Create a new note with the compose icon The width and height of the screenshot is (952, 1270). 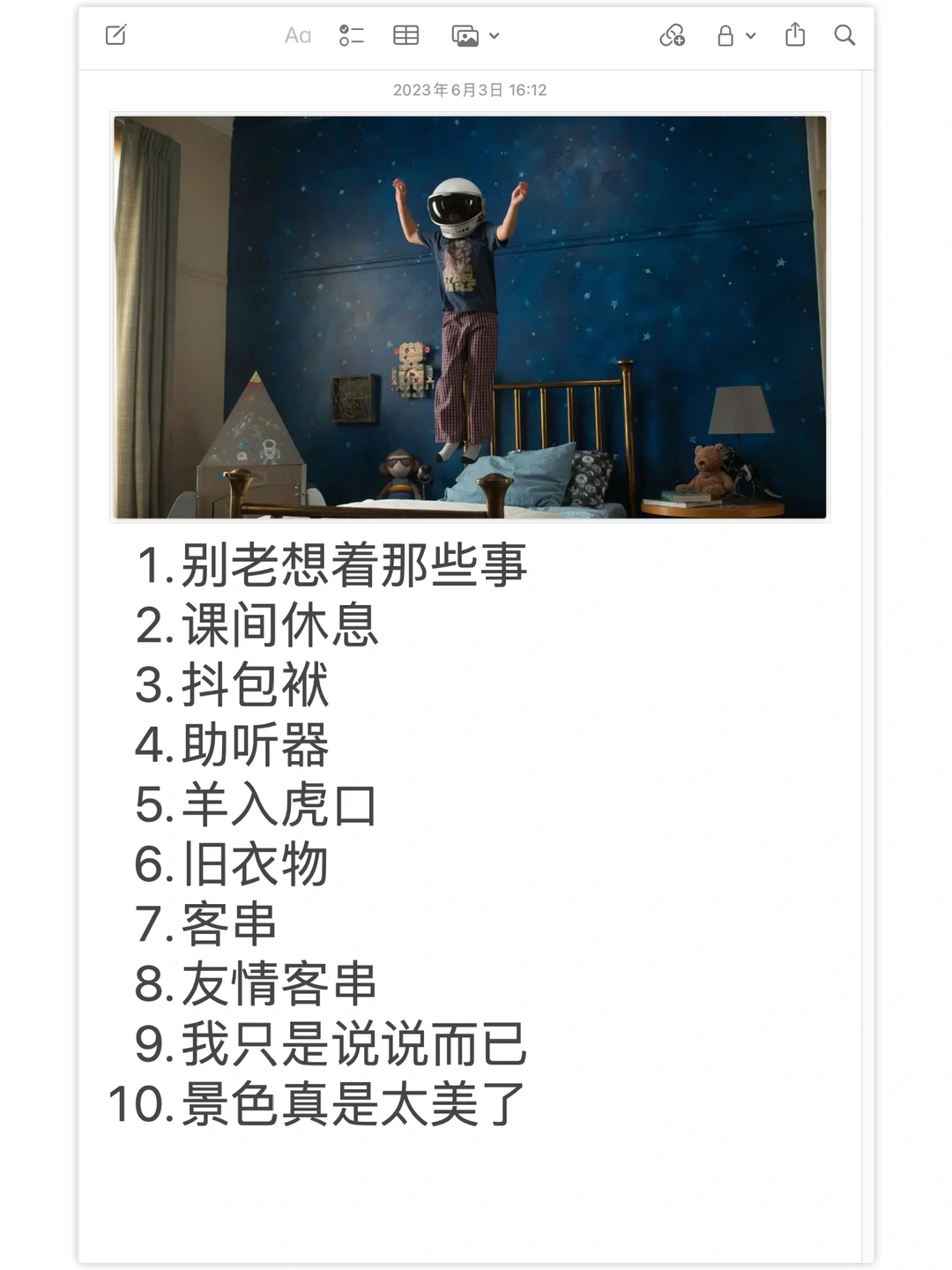[x=117, y=35]
